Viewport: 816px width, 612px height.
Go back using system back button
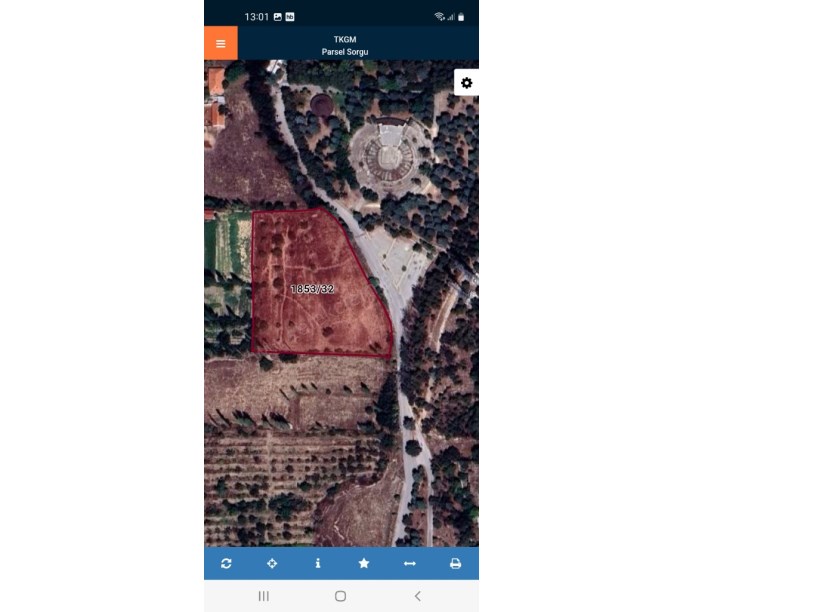click(x=417, y=596)
